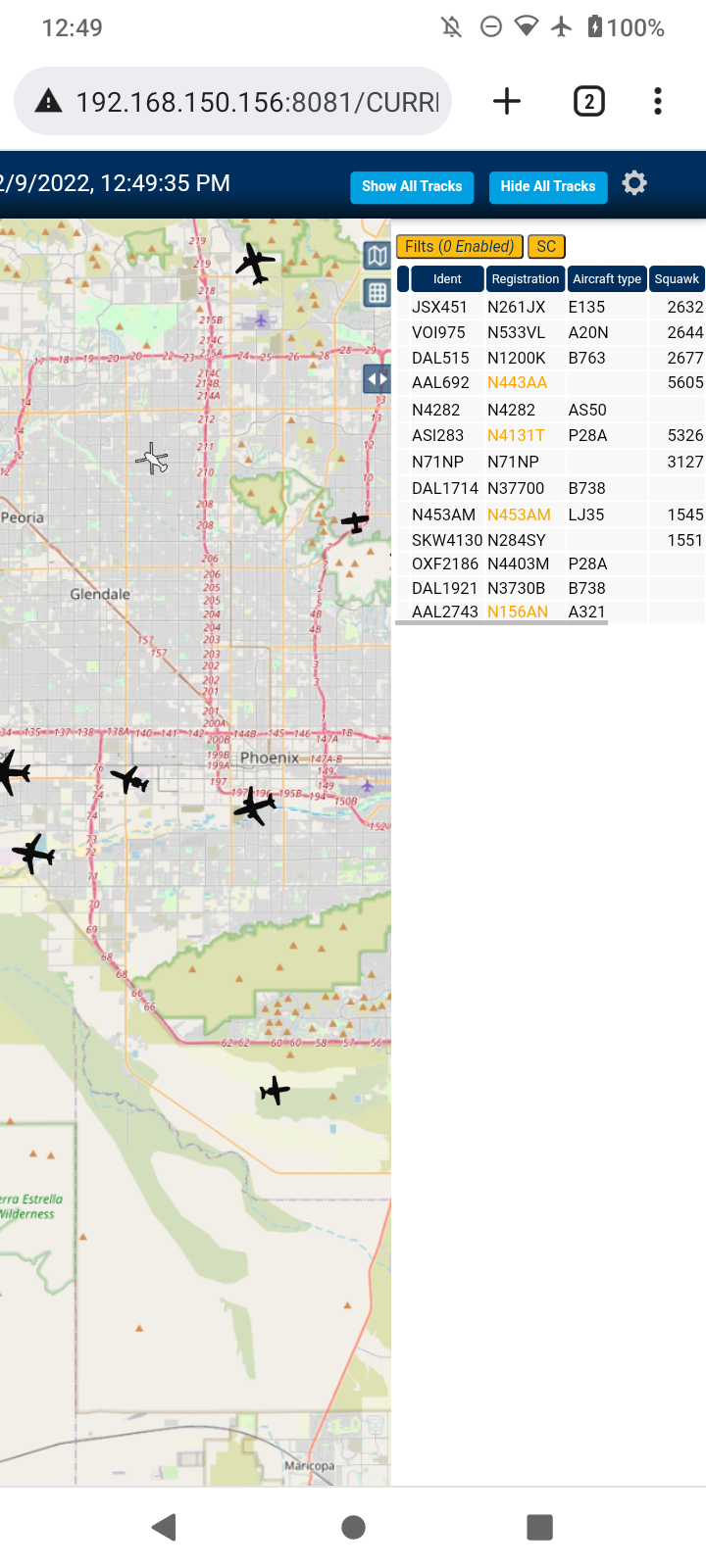Viewport: 706px width, 1568px height.
Task: Open registration link N156AN
Action: [x=518, y=612]
